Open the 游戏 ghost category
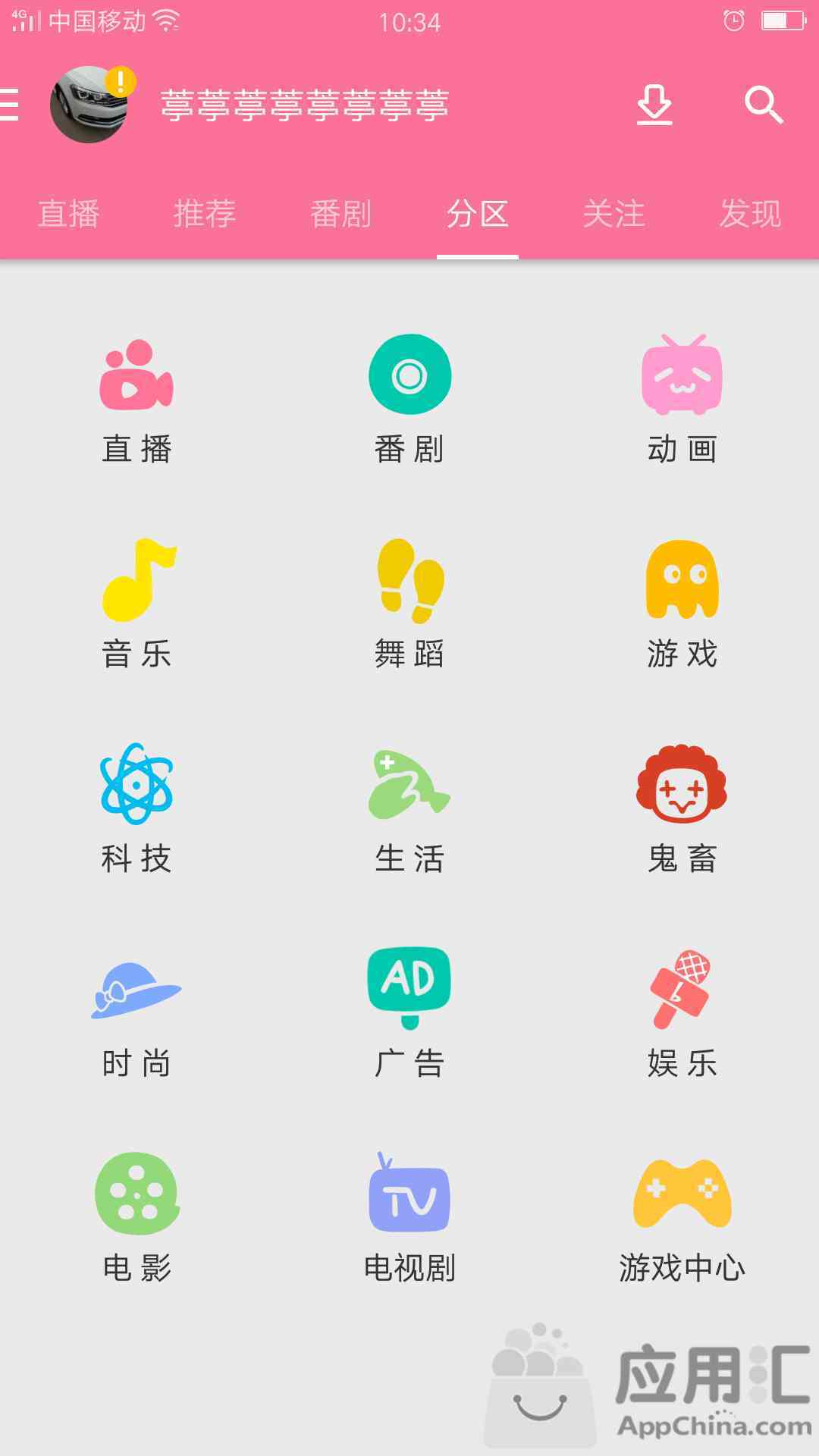 click(682, 603)
